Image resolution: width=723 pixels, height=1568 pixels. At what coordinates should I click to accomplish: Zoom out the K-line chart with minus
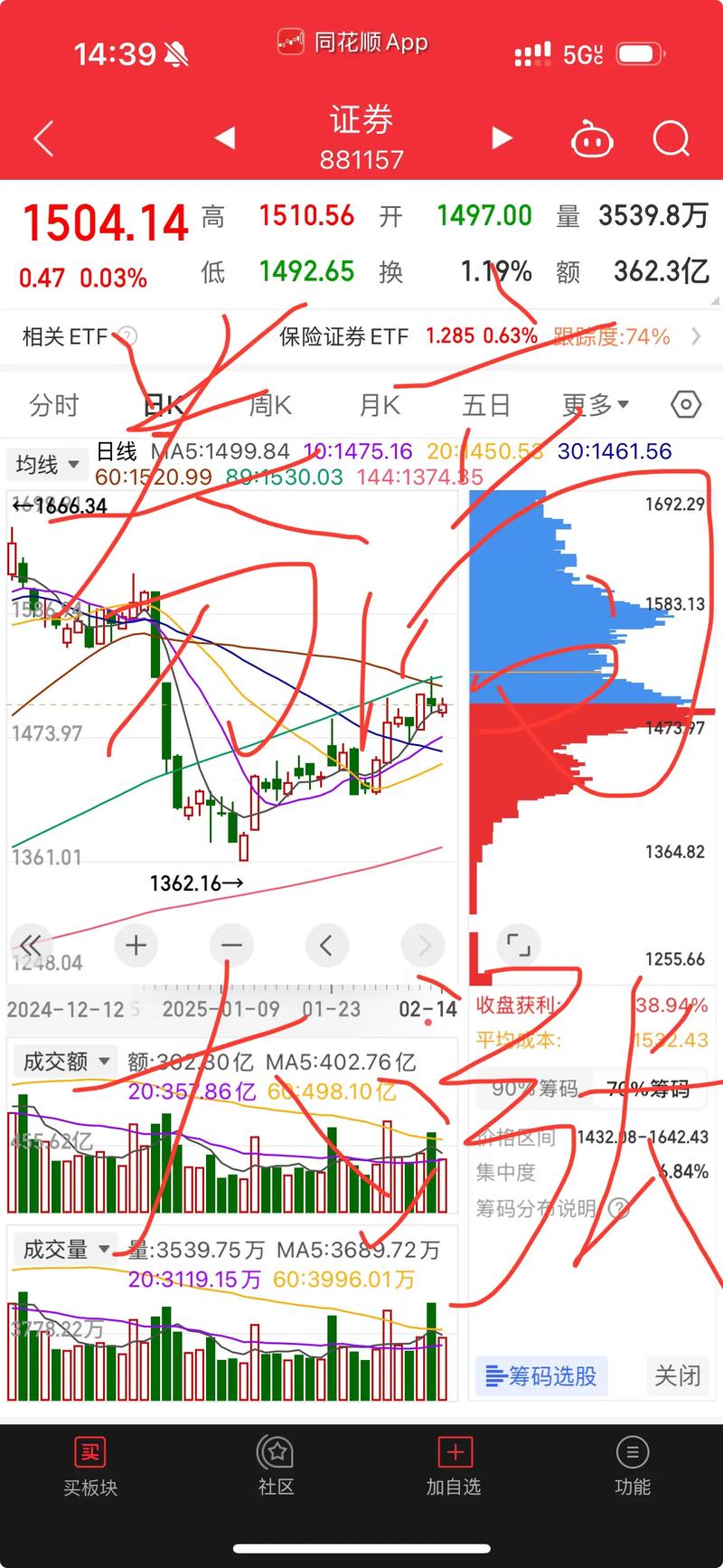click(x=231, y=946)
